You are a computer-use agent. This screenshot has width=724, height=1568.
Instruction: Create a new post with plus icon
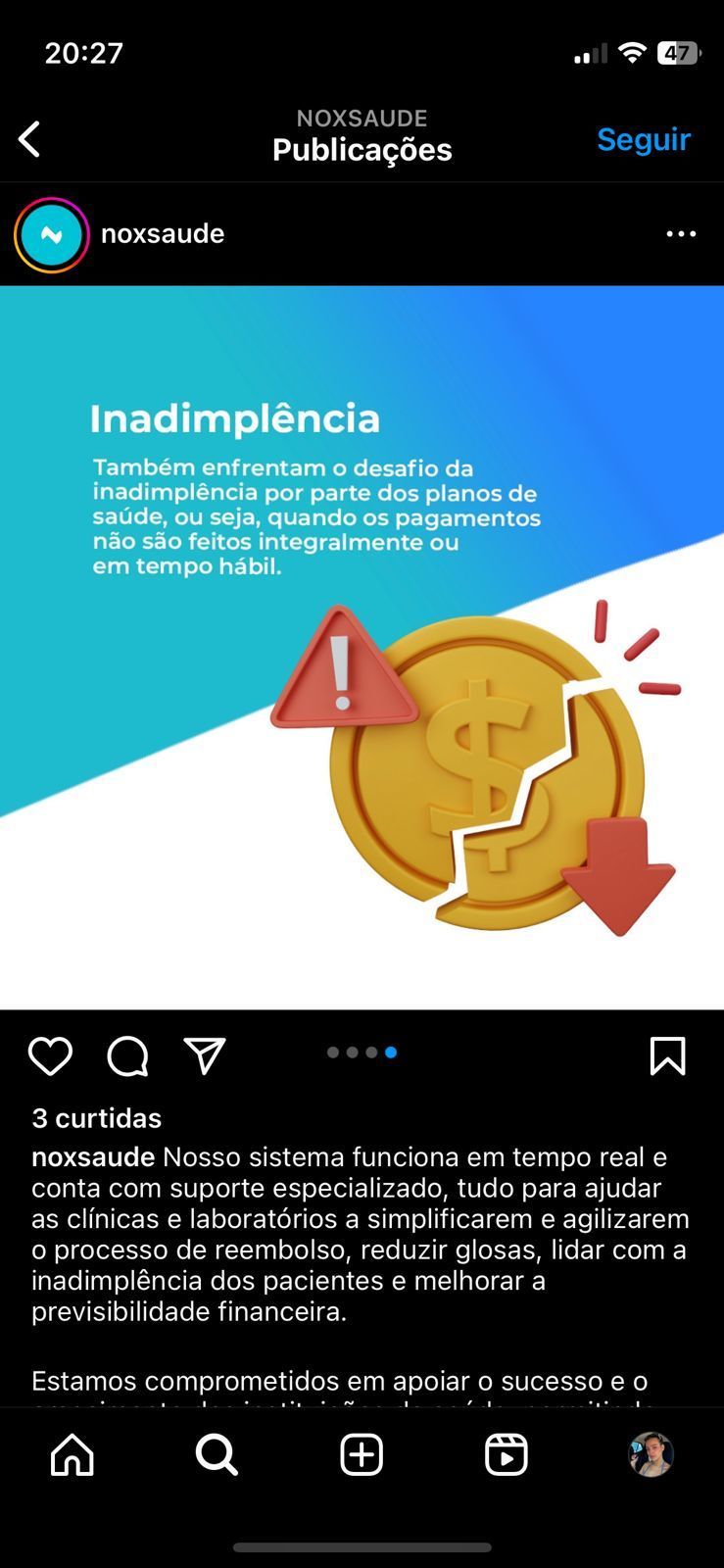pos(362,1455)
